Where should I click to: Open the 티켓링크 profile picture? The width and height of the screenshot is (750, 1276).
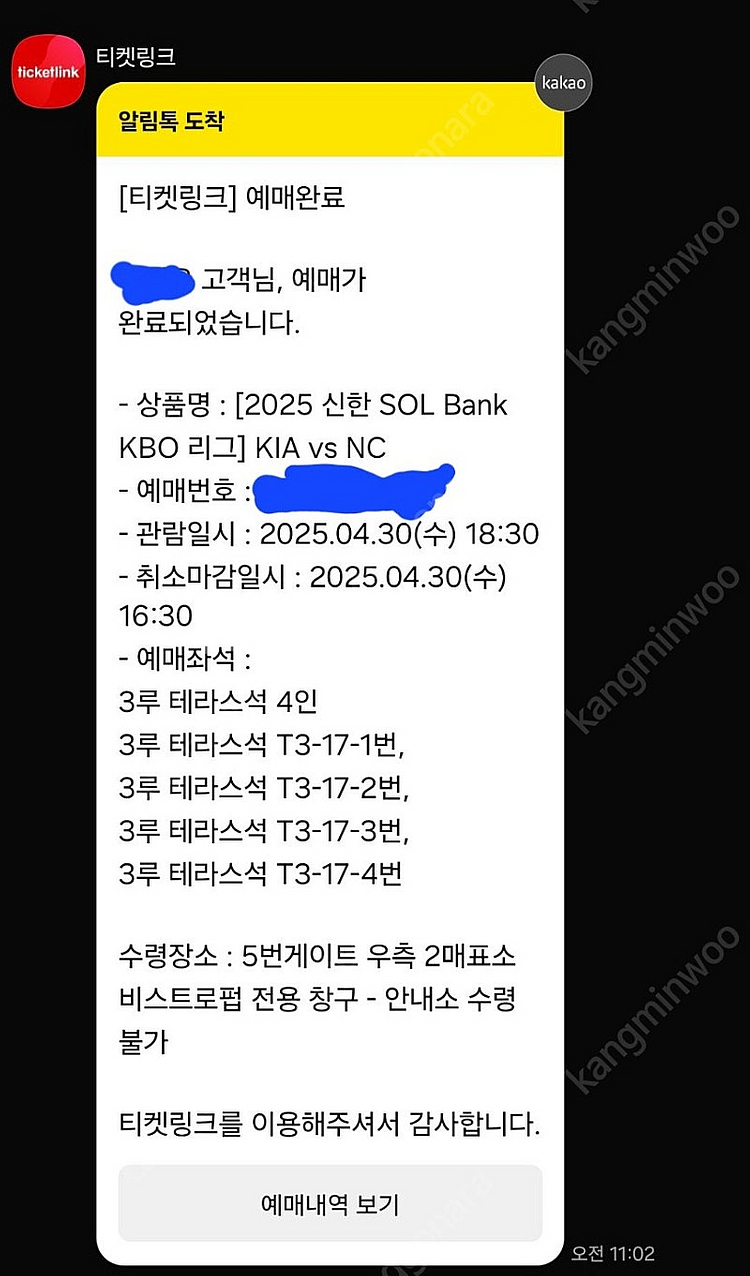(x=48, y=71)
